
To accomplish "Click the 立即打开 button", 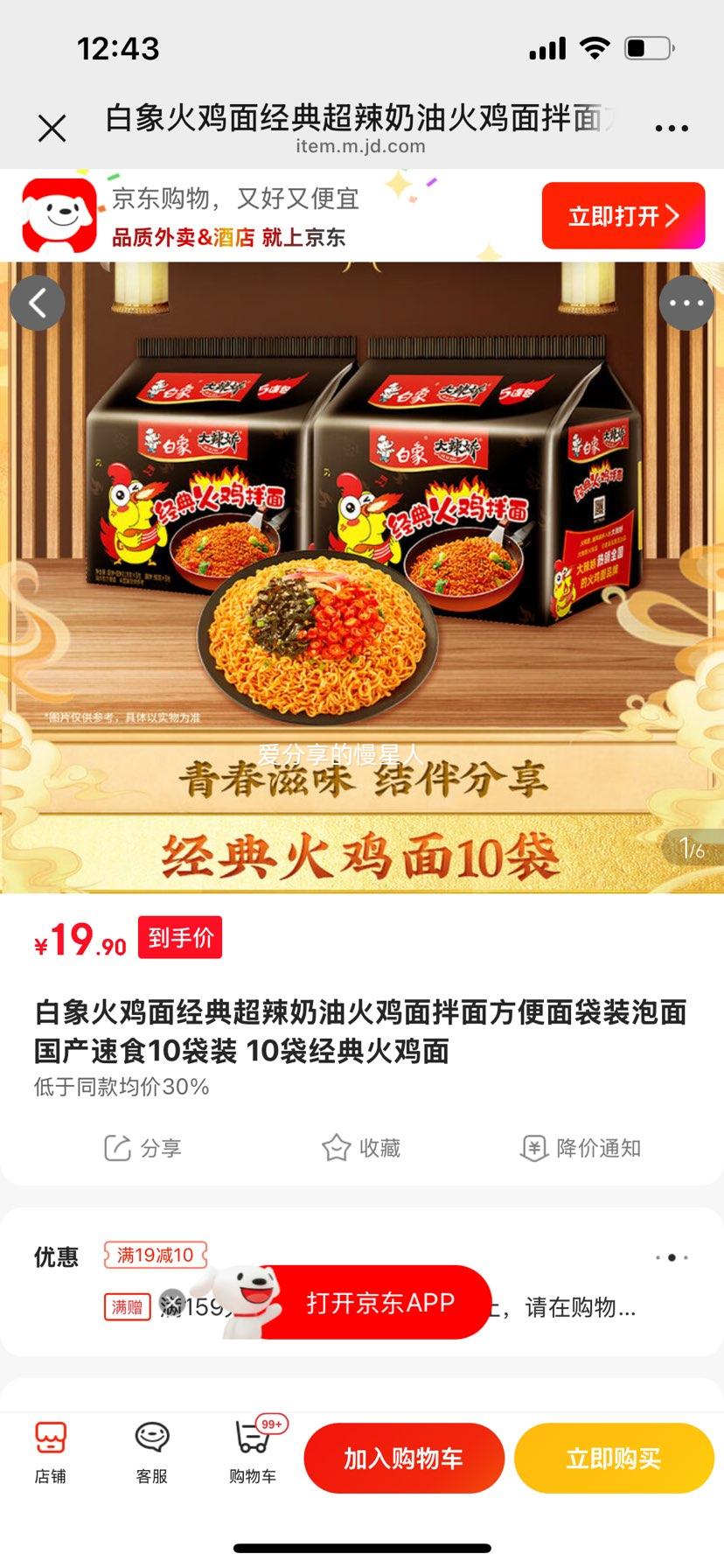I will tap(623, 214).
